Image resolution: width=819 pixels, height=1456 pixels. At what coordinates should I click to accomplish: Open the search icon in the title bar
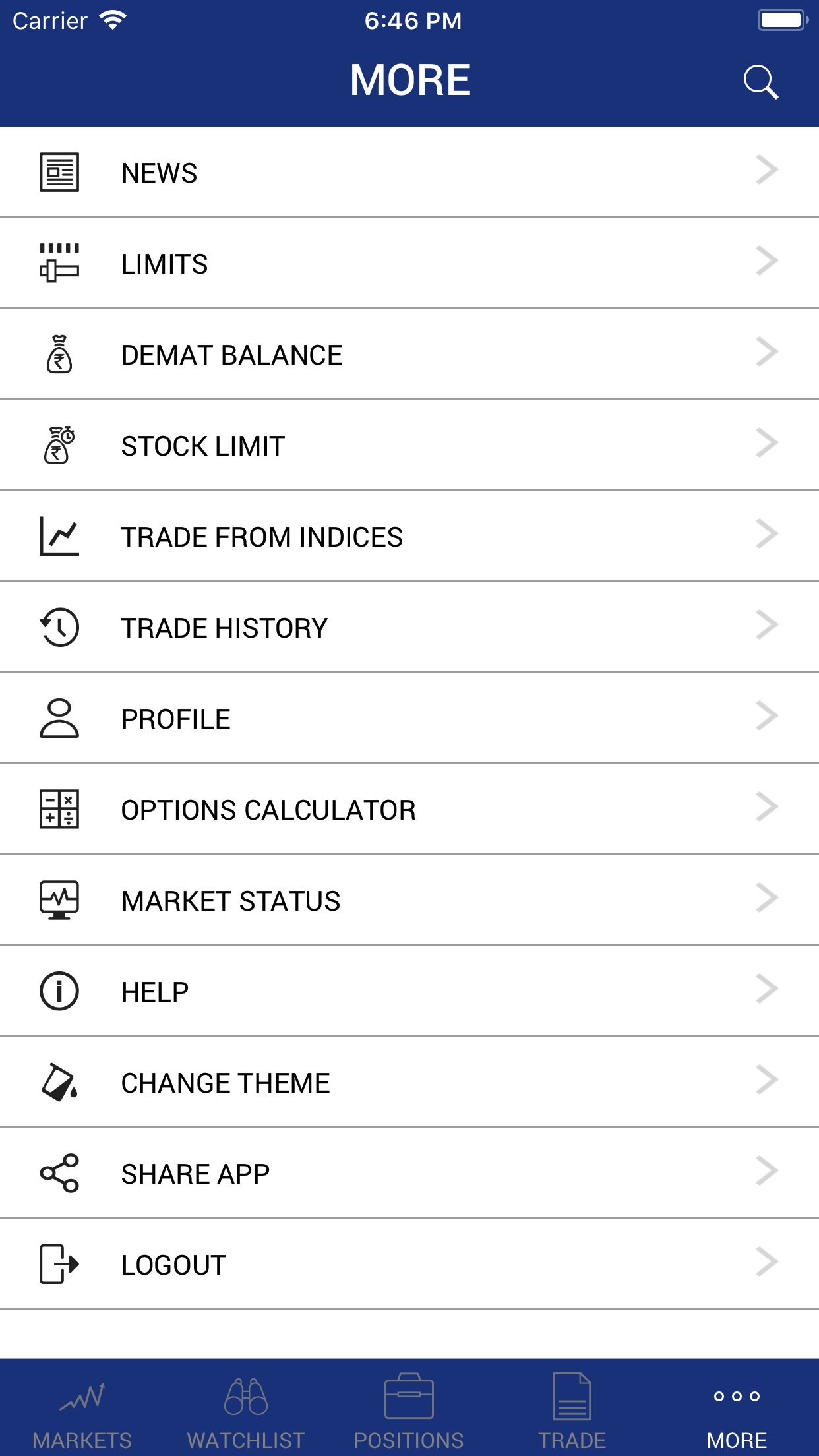click(x=762, y=80)
